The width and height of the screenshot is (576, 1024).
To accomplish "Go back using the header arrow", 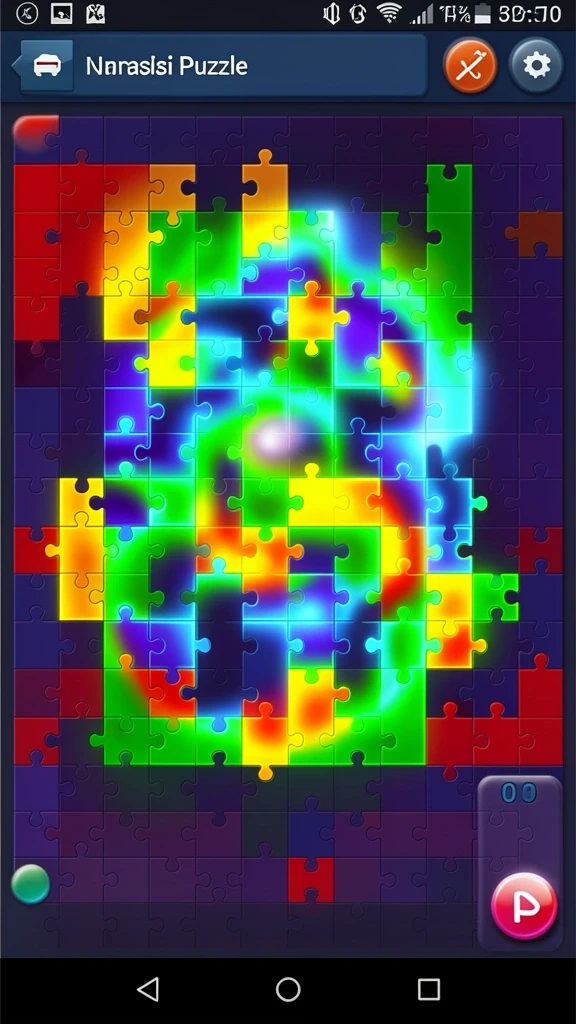I will coord(40,66).
